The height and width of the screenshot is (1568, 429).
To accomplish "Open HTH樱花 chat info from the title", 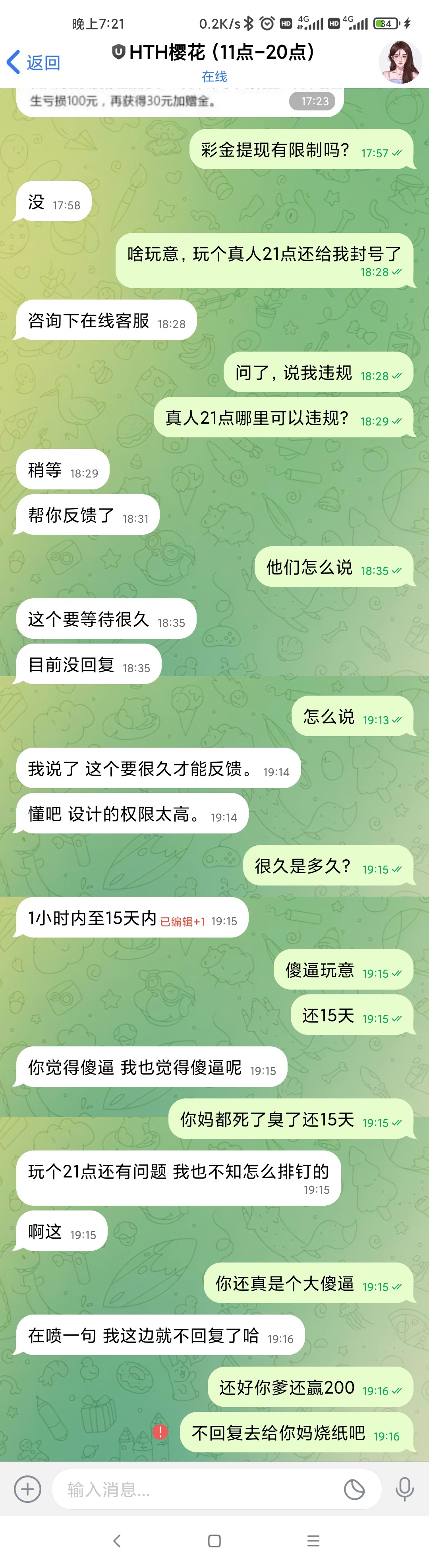I will (x=214, y=53).
